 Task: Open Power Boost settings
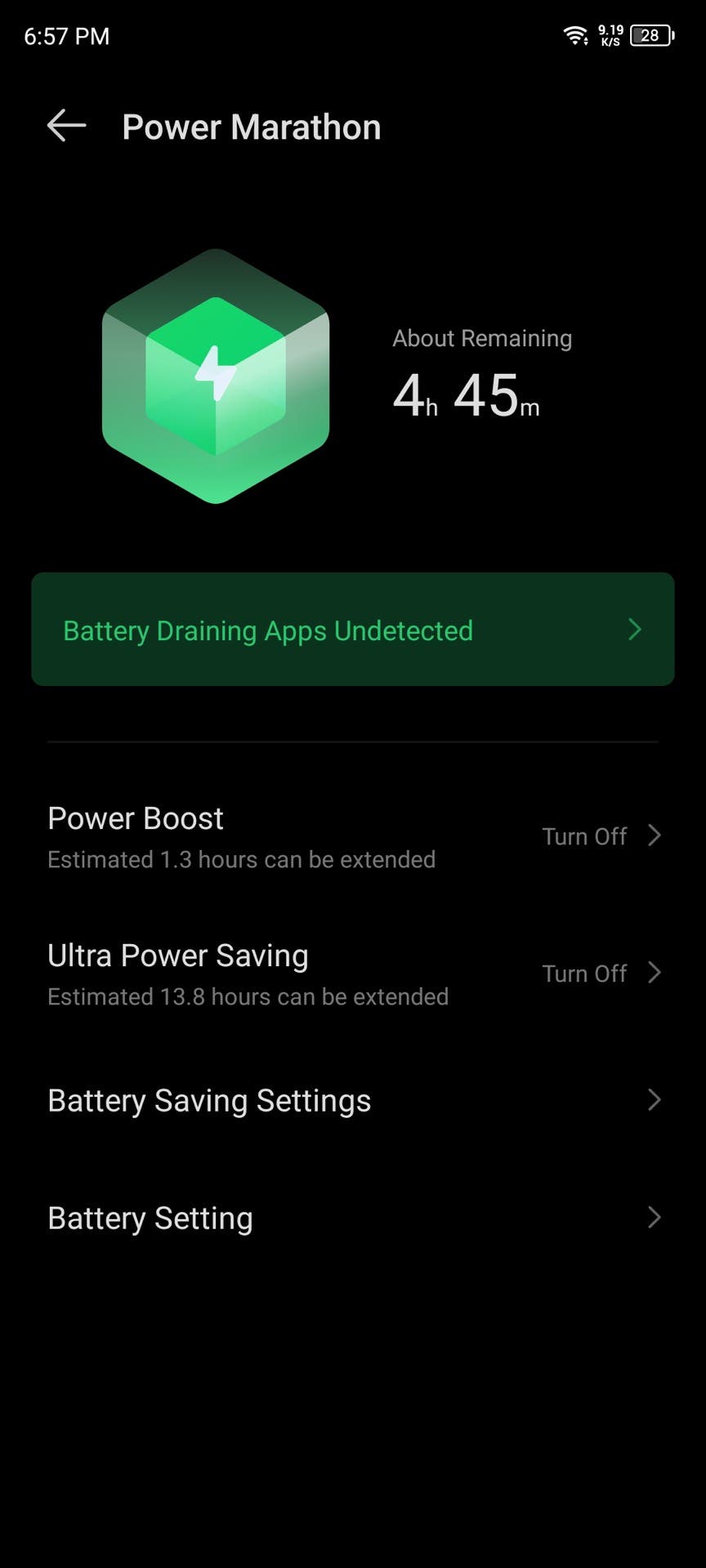point(353,836)
